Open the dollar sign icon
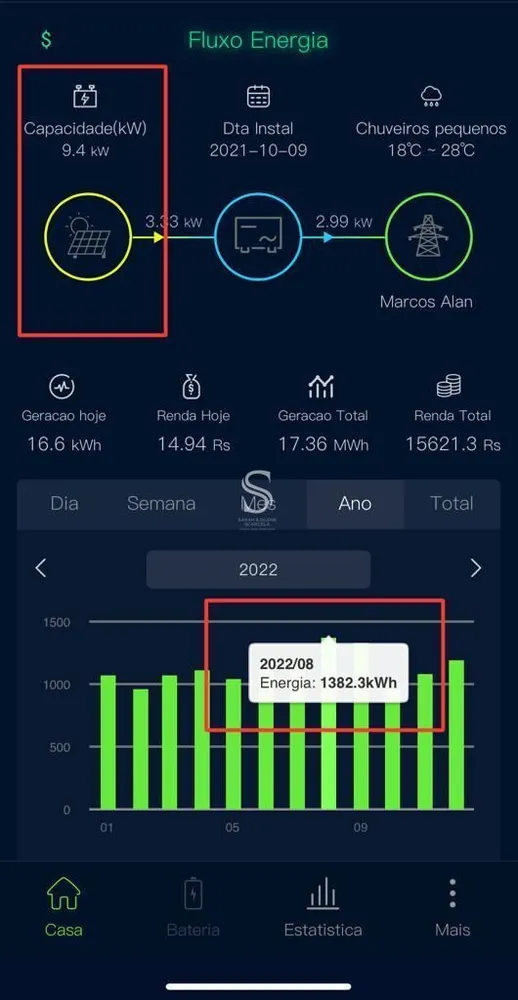 pos(46,40)
